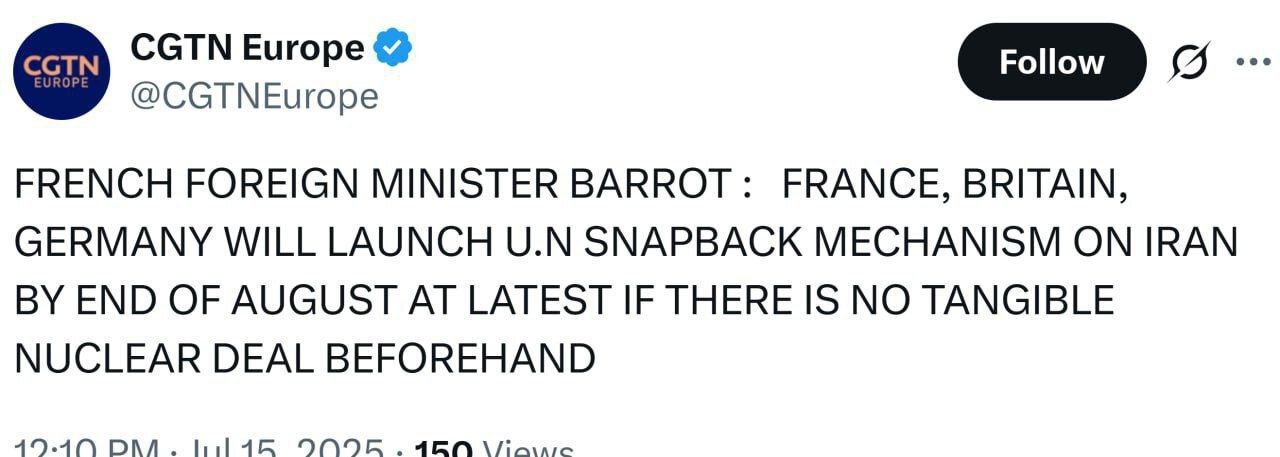Follow the CGTN Europe account

1051,63
